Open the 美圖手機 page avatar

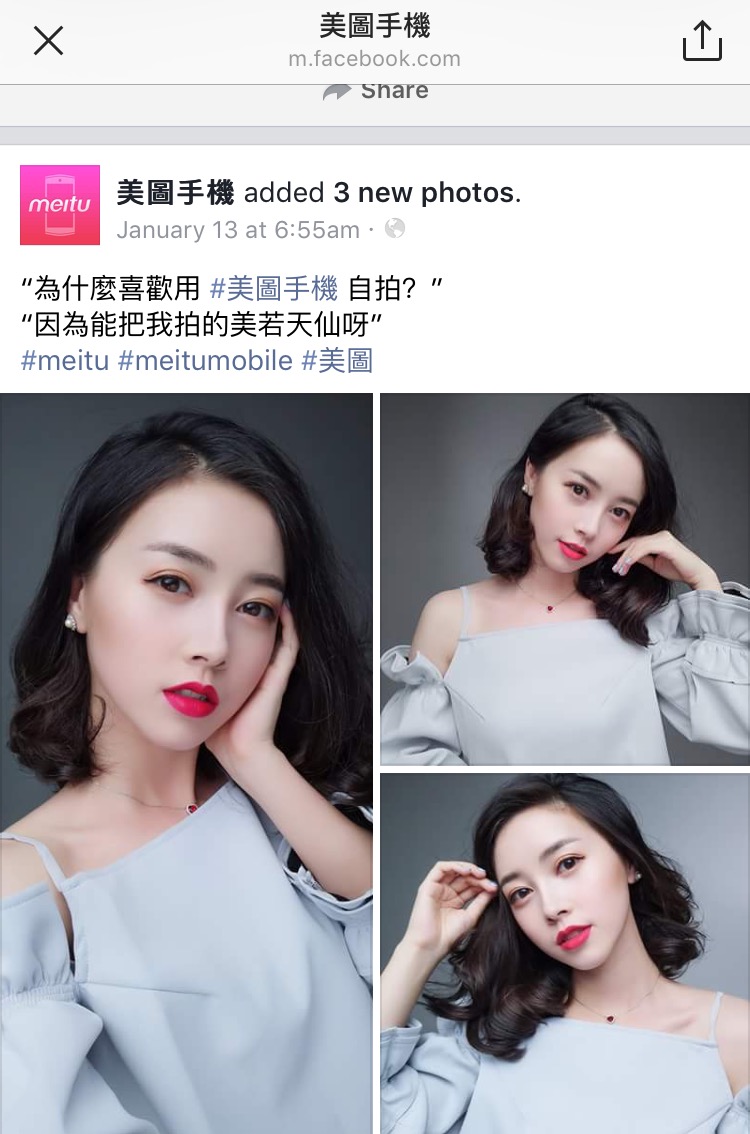coord(60,205)
